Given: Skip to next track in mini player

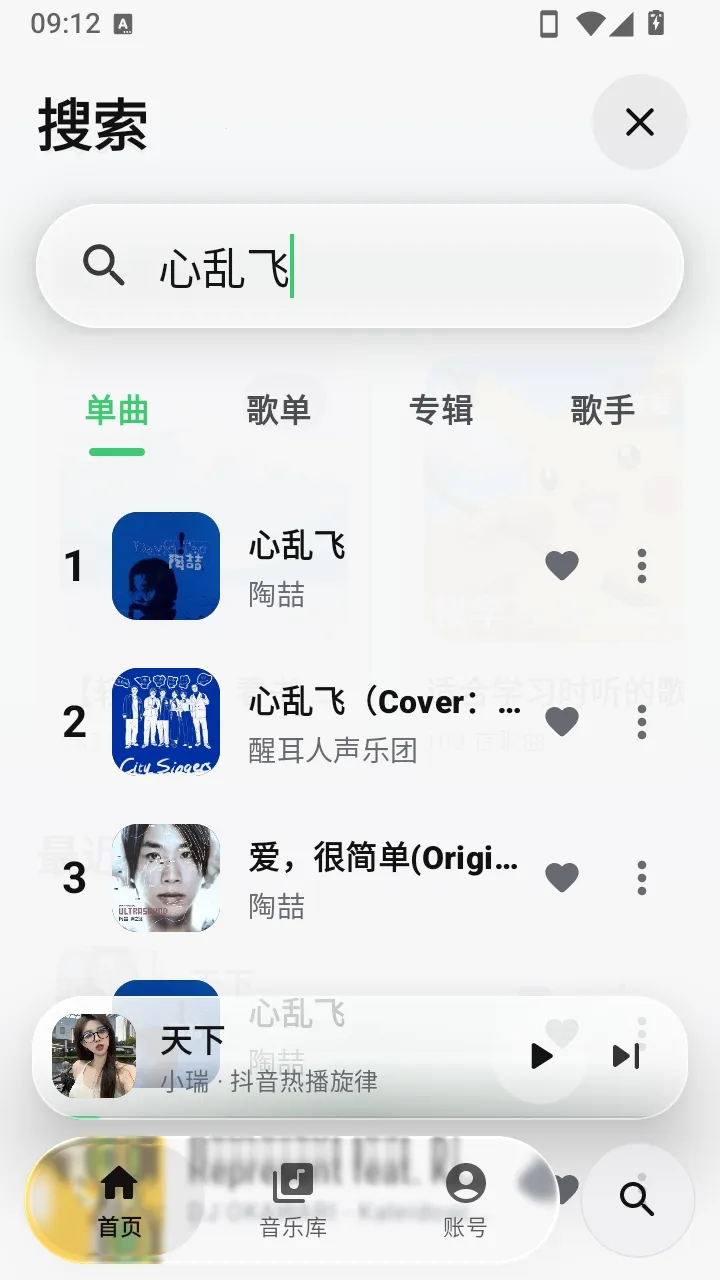Looking at the screenshot, I should (x=626, y=1056).
